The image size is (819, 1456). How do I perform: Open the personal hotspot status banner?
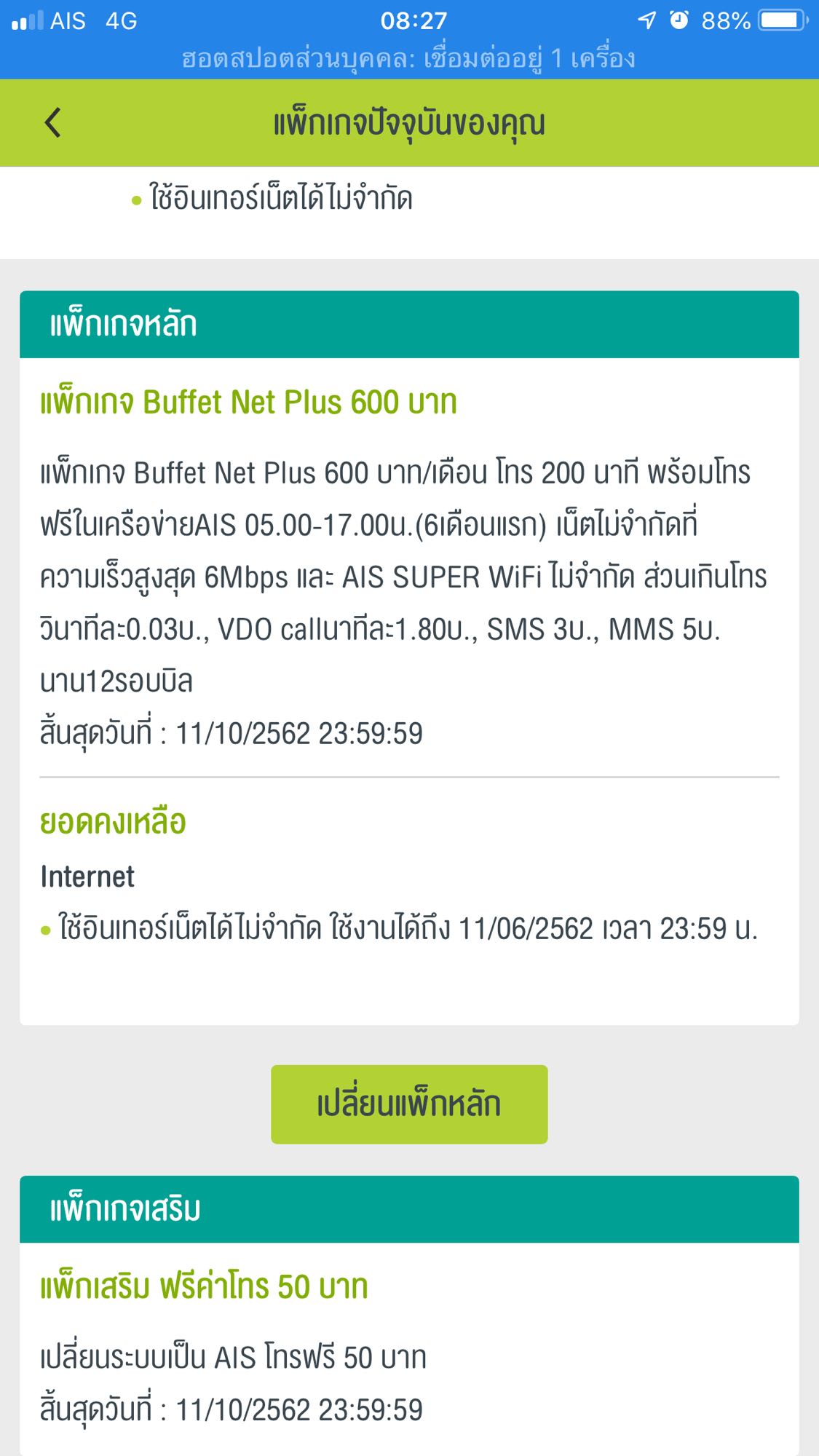[x=409, y=58]
